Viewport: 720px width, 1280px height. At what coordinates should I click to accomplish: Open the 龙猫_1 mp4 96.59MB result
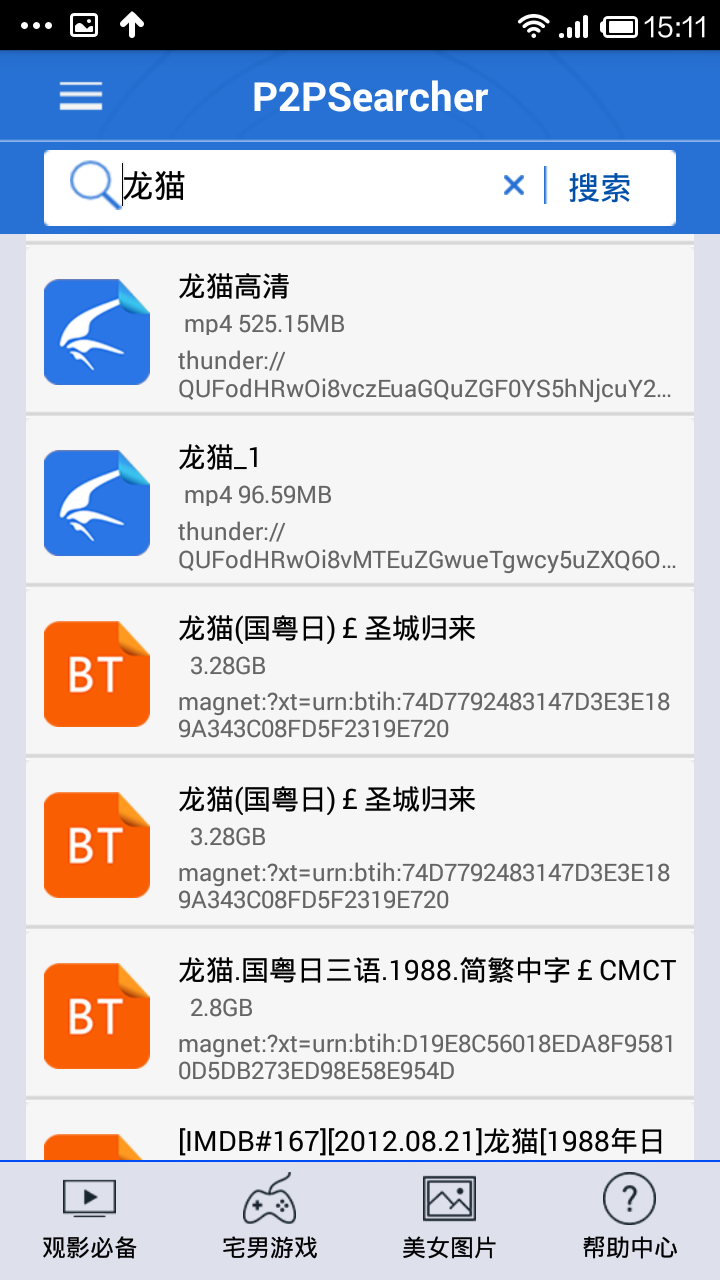[x=360, y=500]
